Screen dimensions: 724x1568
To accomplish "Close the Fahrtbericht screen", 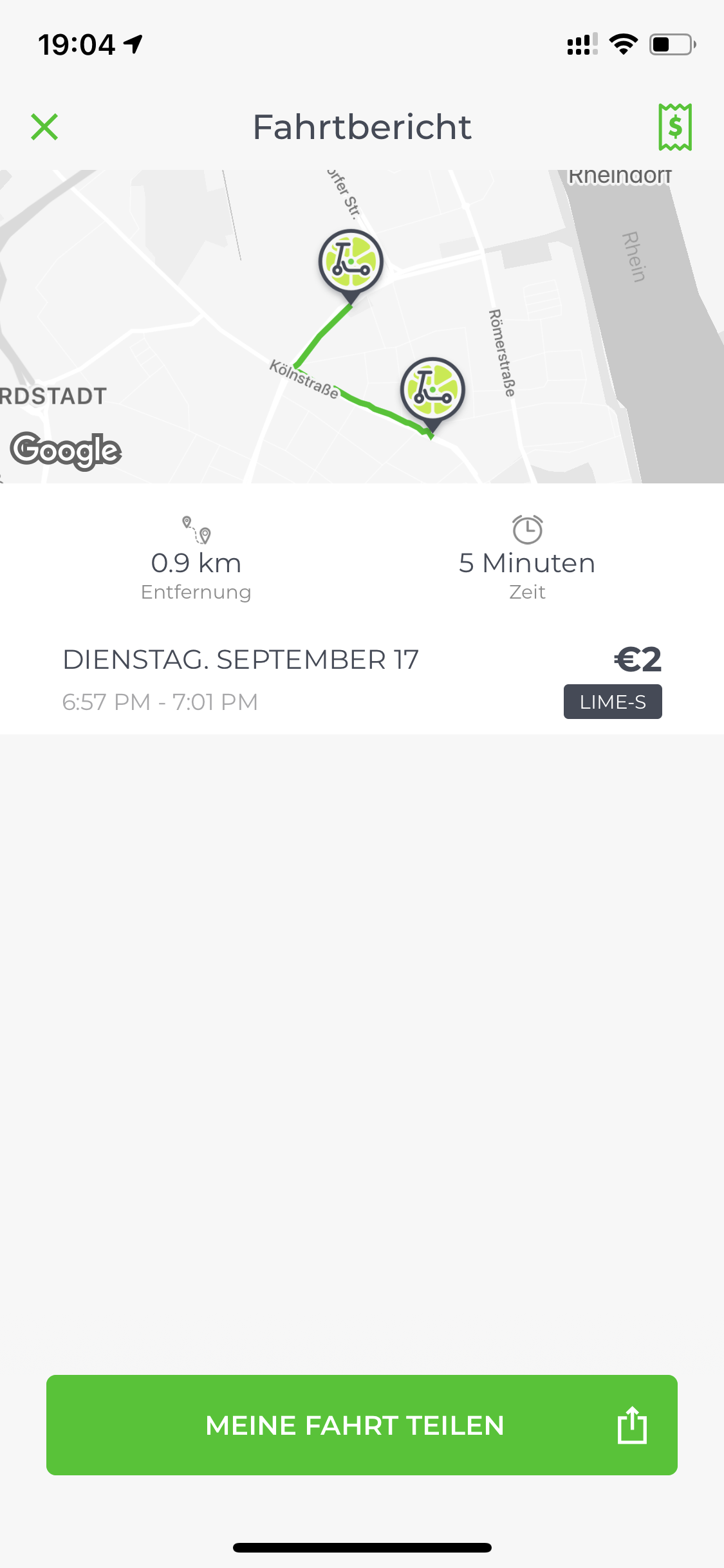I will click(44, 127).
